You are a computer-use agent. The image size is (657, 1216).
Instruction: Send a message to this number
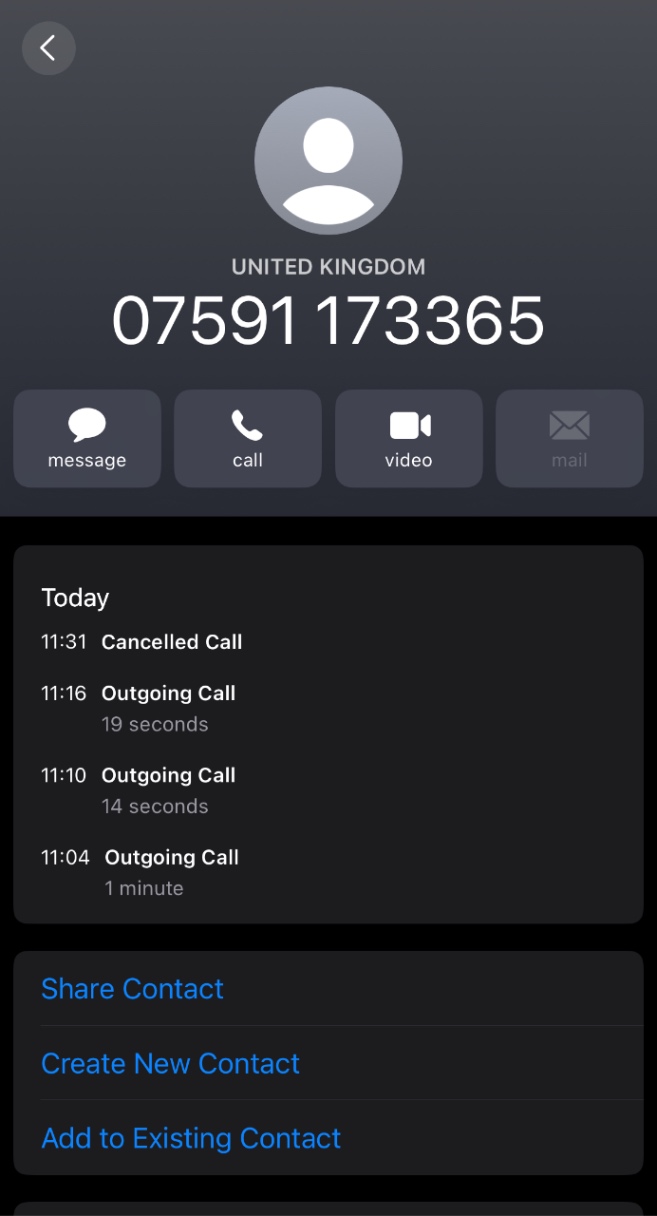[87, 439]
